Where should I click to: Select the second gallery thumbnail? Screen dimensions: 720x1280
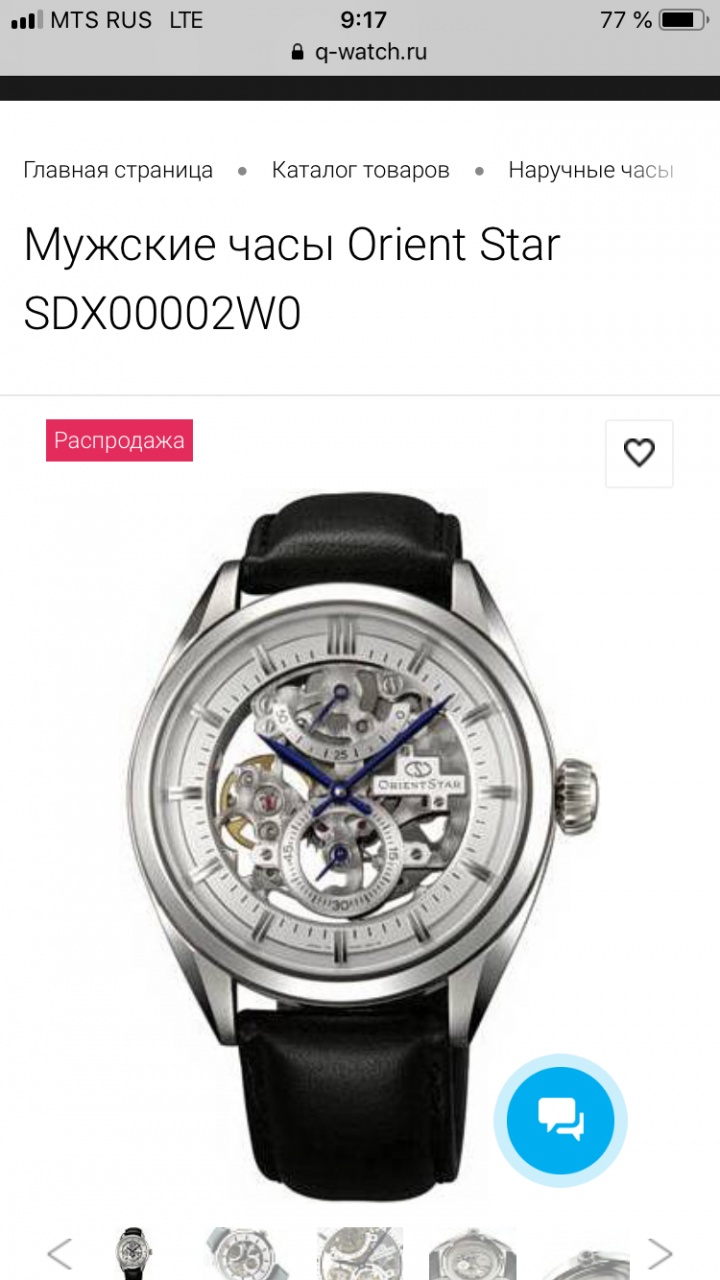[x=247, y=1254]
